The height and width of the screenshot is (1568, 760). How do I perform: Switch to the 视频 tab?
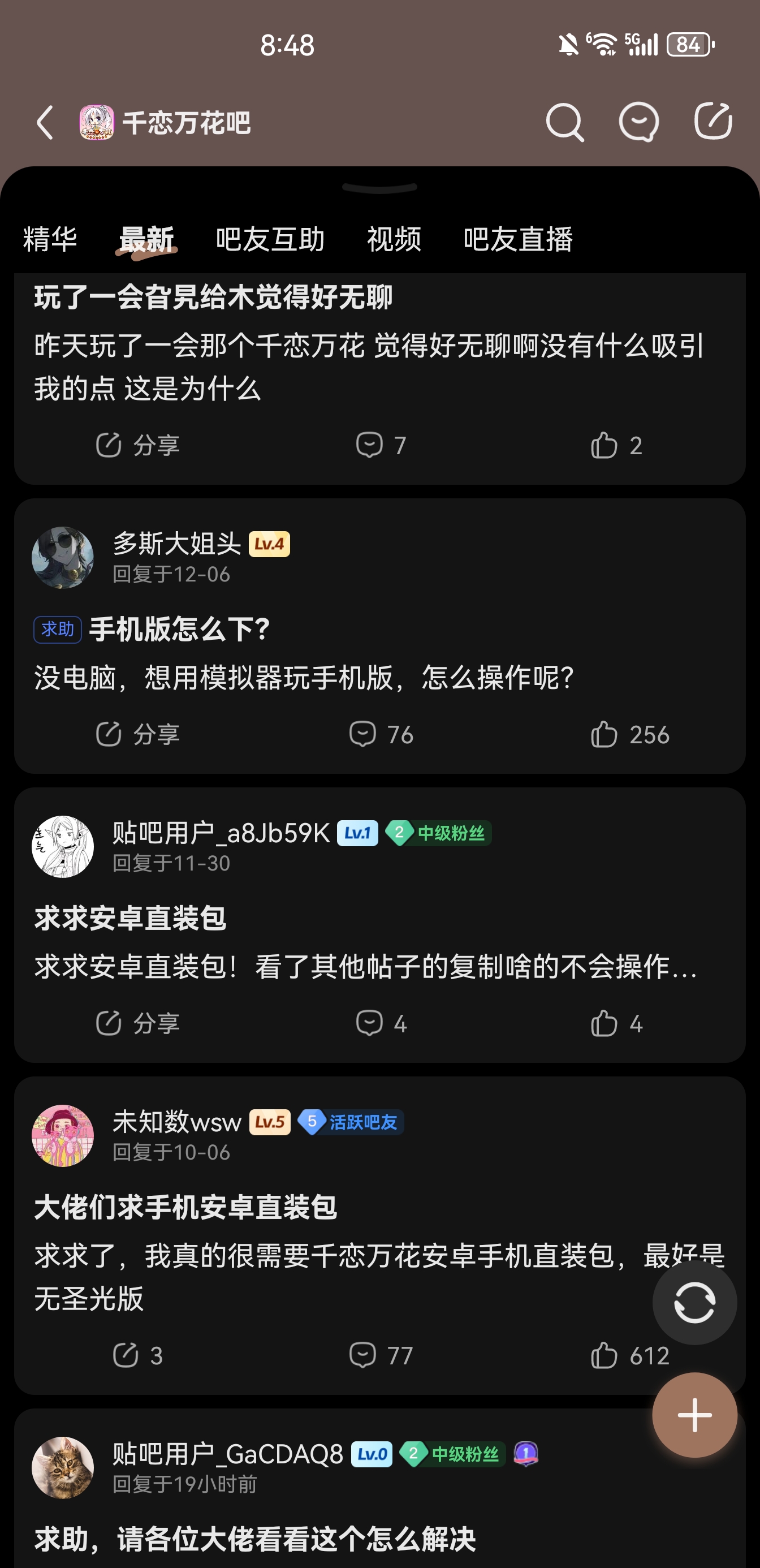point(394,239)
